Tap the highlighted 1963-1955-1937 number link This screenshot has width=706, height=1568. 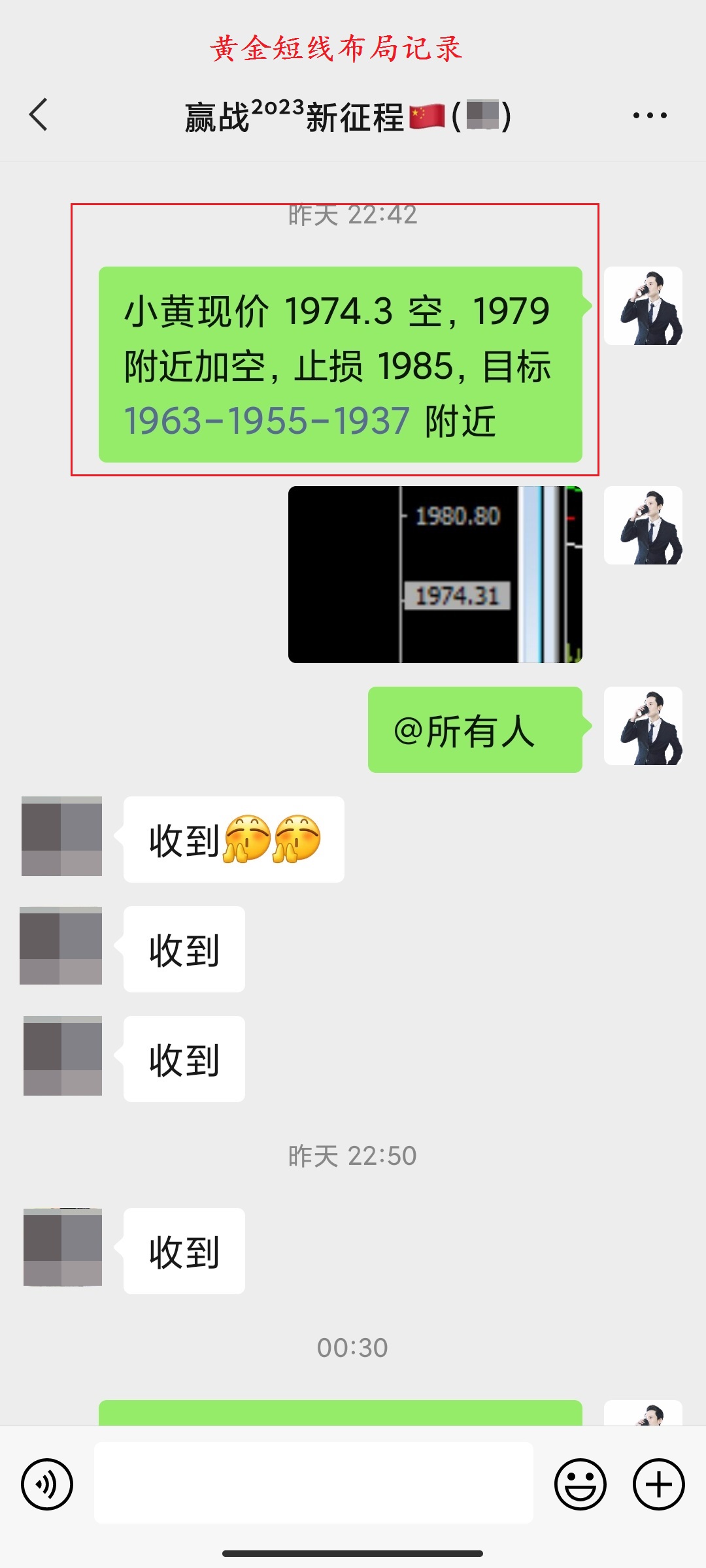point(267,421)
